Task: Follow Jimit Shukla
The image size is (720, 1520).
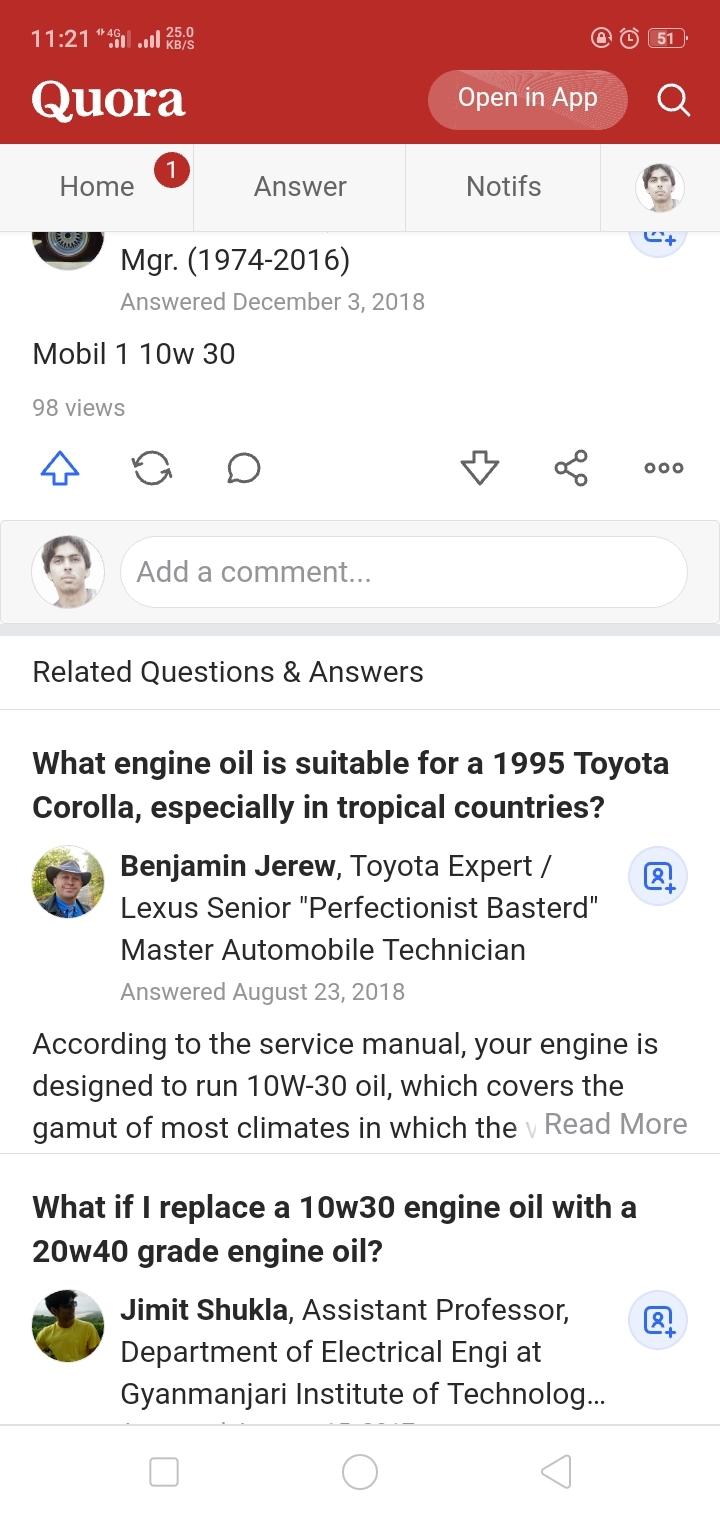Action: point(658,1320)
